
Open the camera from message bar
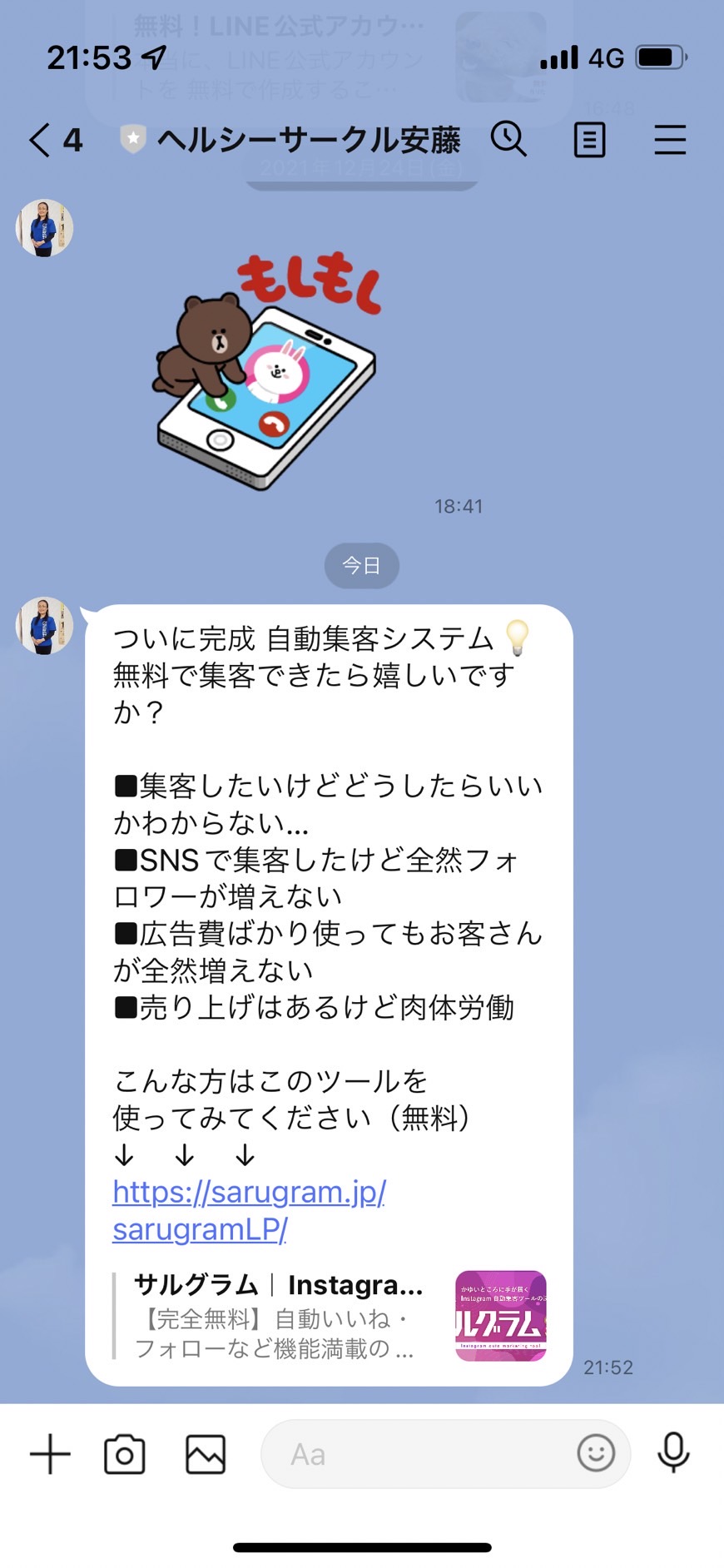click(125, 1454)
